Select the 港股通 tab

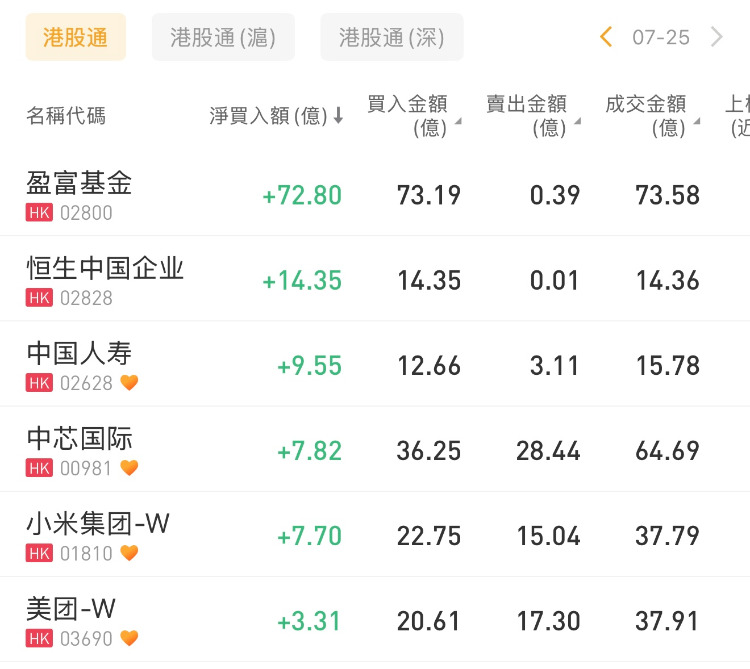coord(76,38)
